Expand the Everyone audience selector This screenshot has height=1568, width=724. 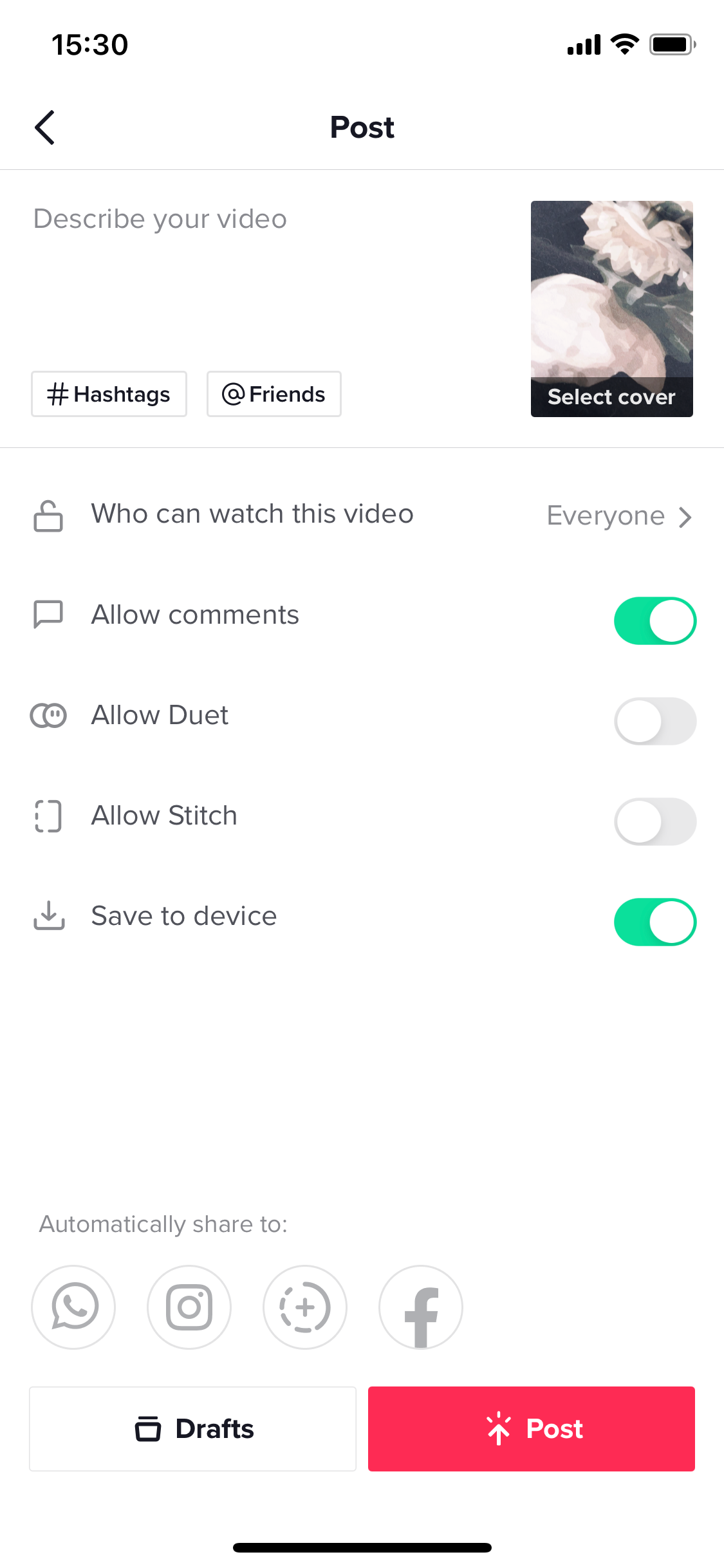pos(618,516)
